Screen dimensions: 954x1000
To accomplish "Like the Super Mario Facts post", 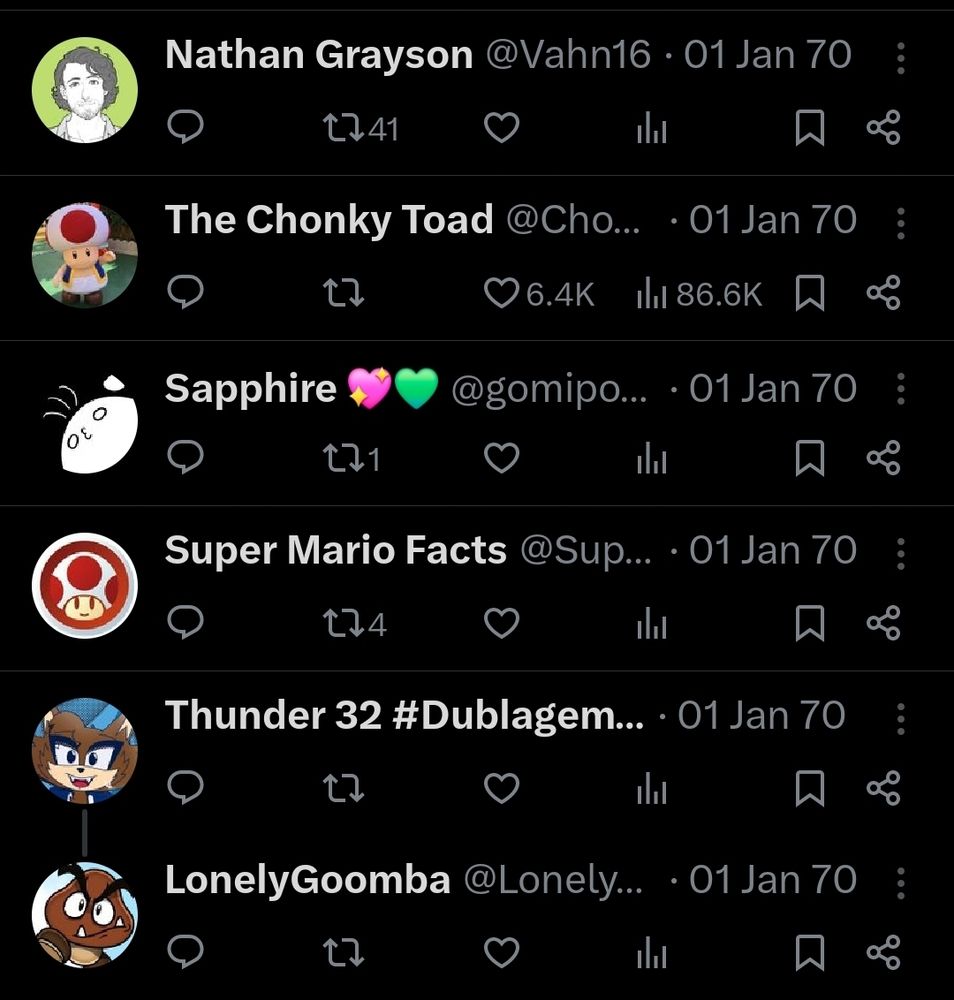I will [501, 623].
